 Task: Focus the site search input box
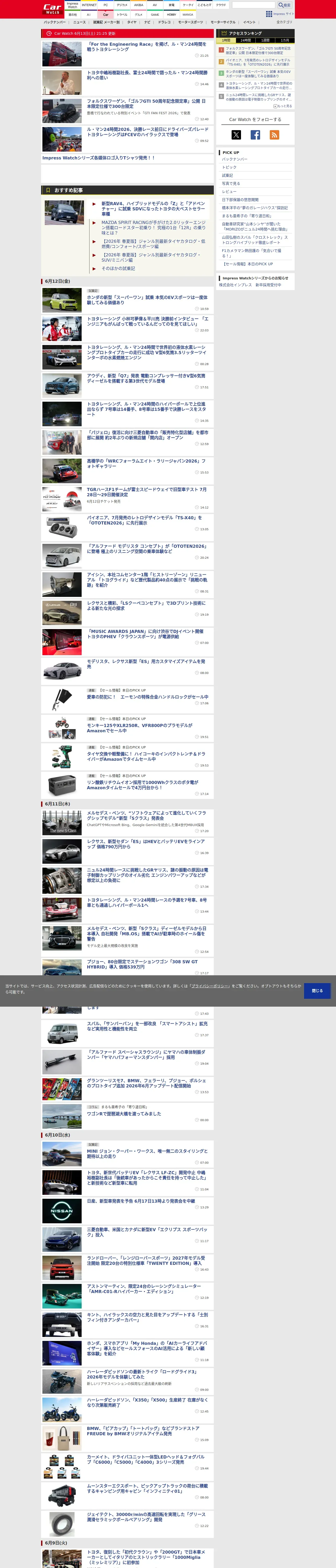pos(254,5)
